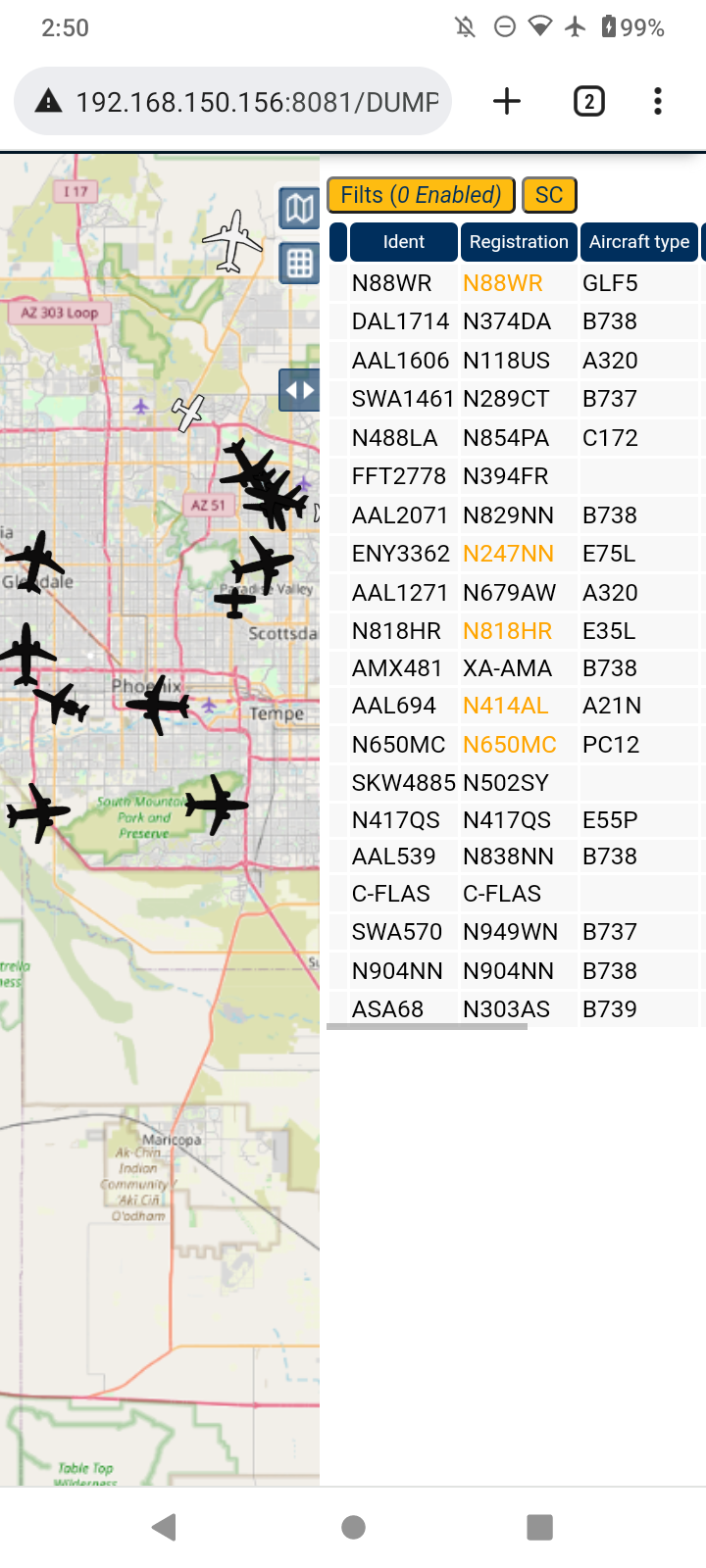
Task: Sort table by Aircraft type column
Action: click(x=639, y=242)
